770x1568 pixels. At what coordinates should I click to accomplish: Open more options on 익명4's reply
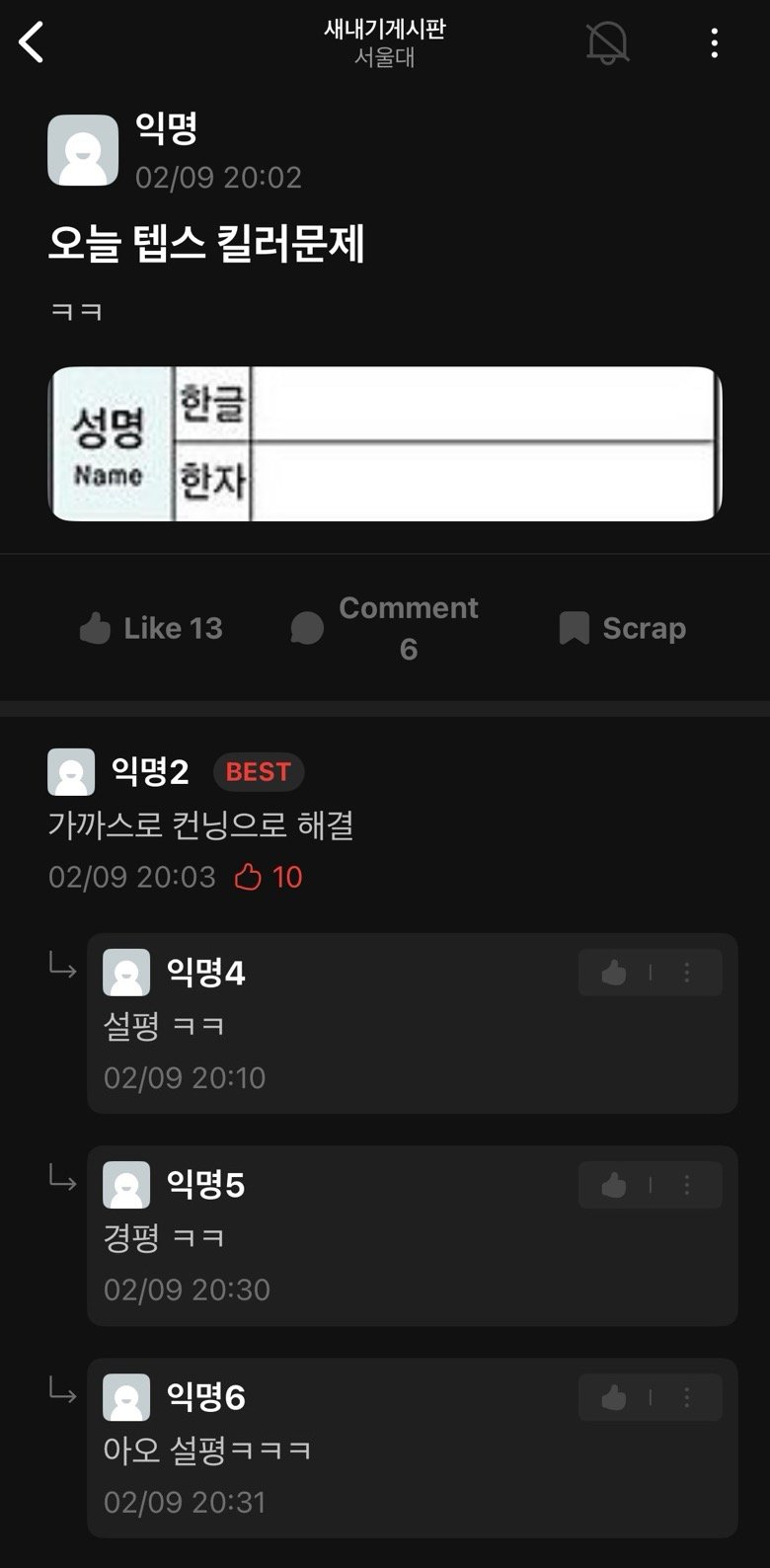point(687,974)
